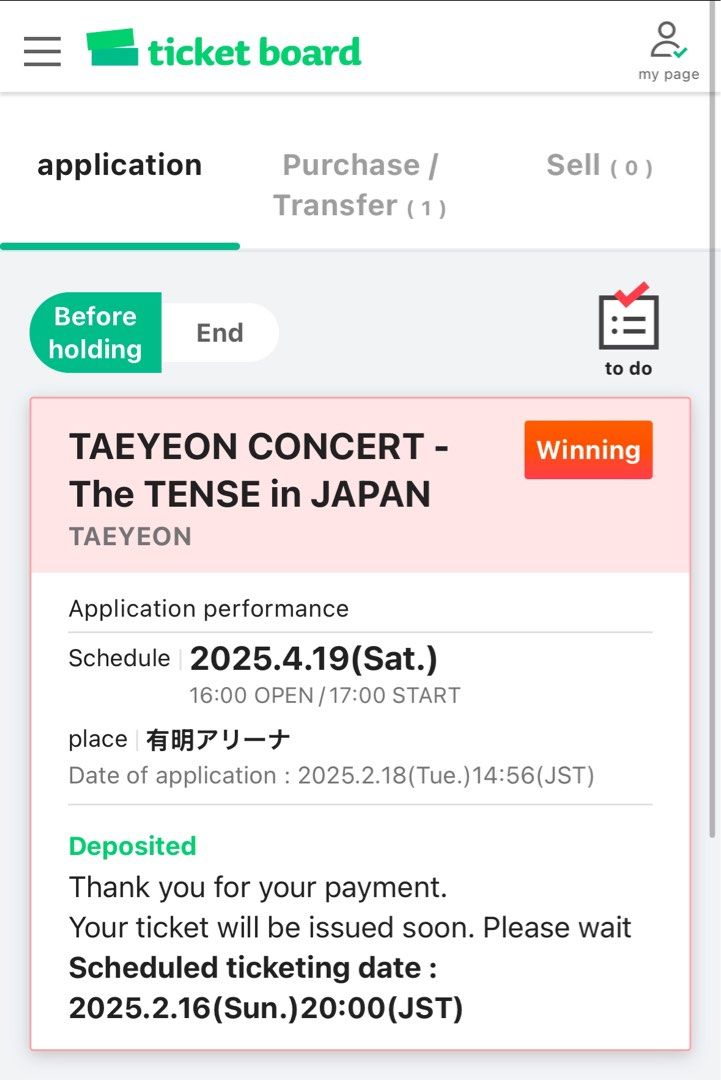Image resolution: width=721 pixels, height=1080 pixels.
Task: Select the person icon with checkmark
Action: click(667, 40)
